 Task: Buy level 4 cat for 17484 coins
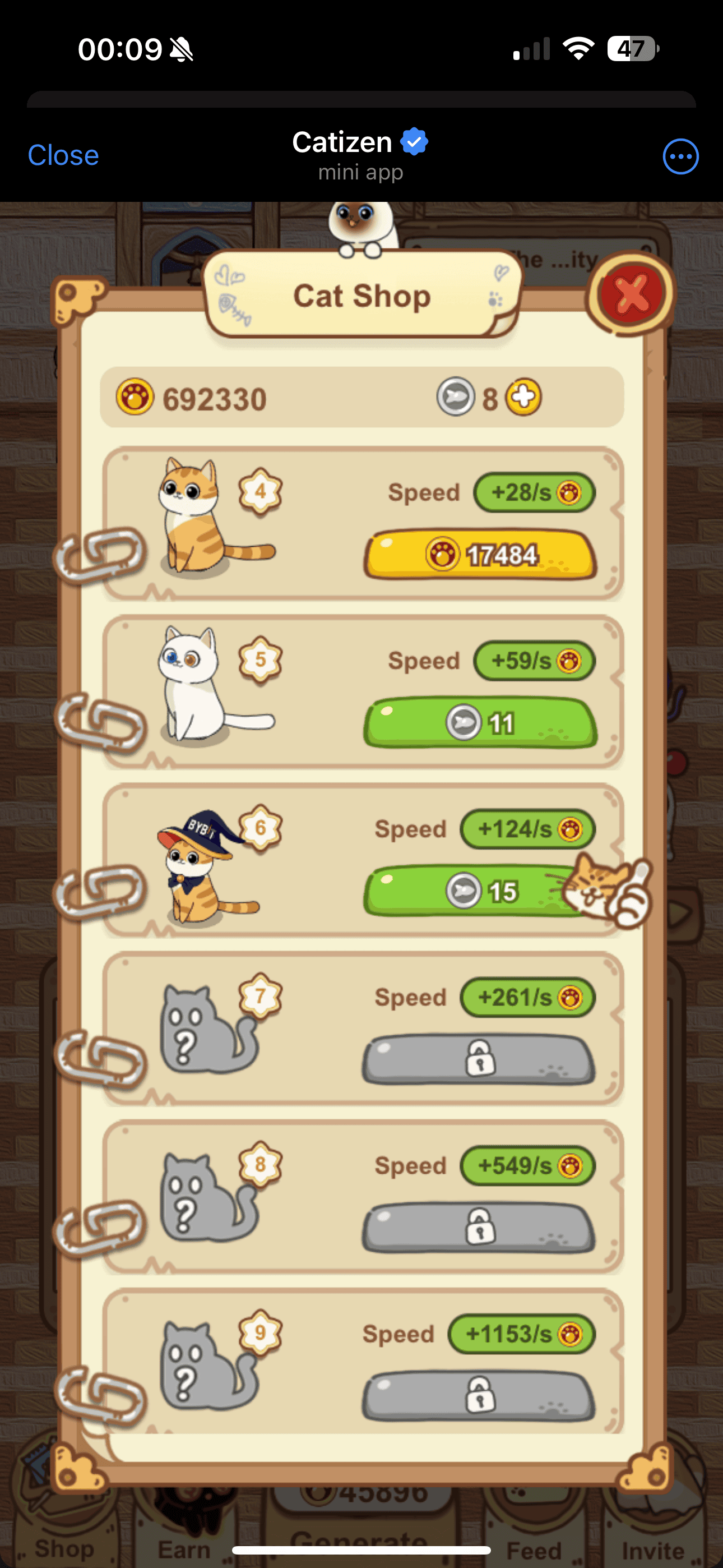point(480,555)
